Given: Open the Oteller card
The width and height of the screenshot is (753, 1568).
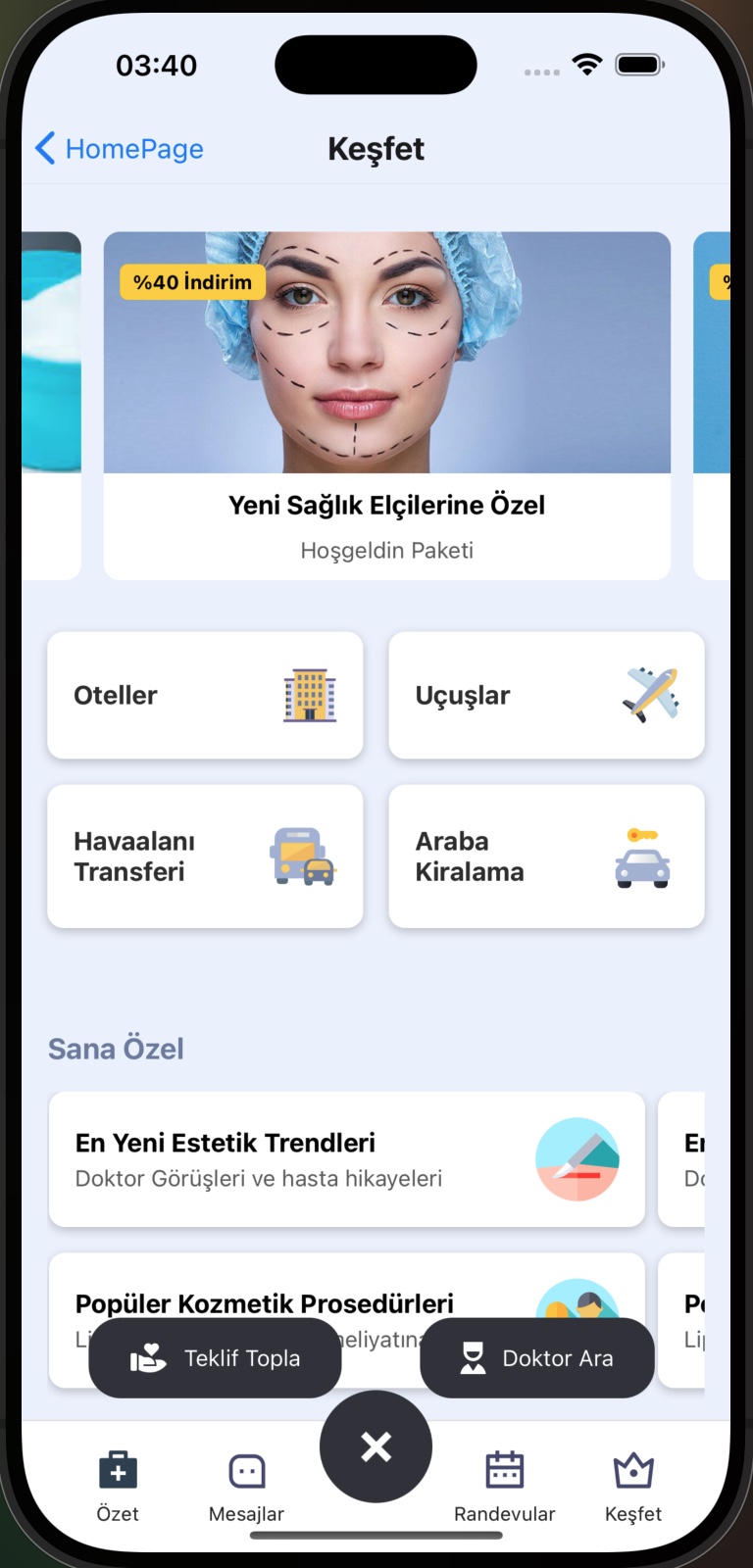Looking at the screenshot, I should [x=205, y=696].
